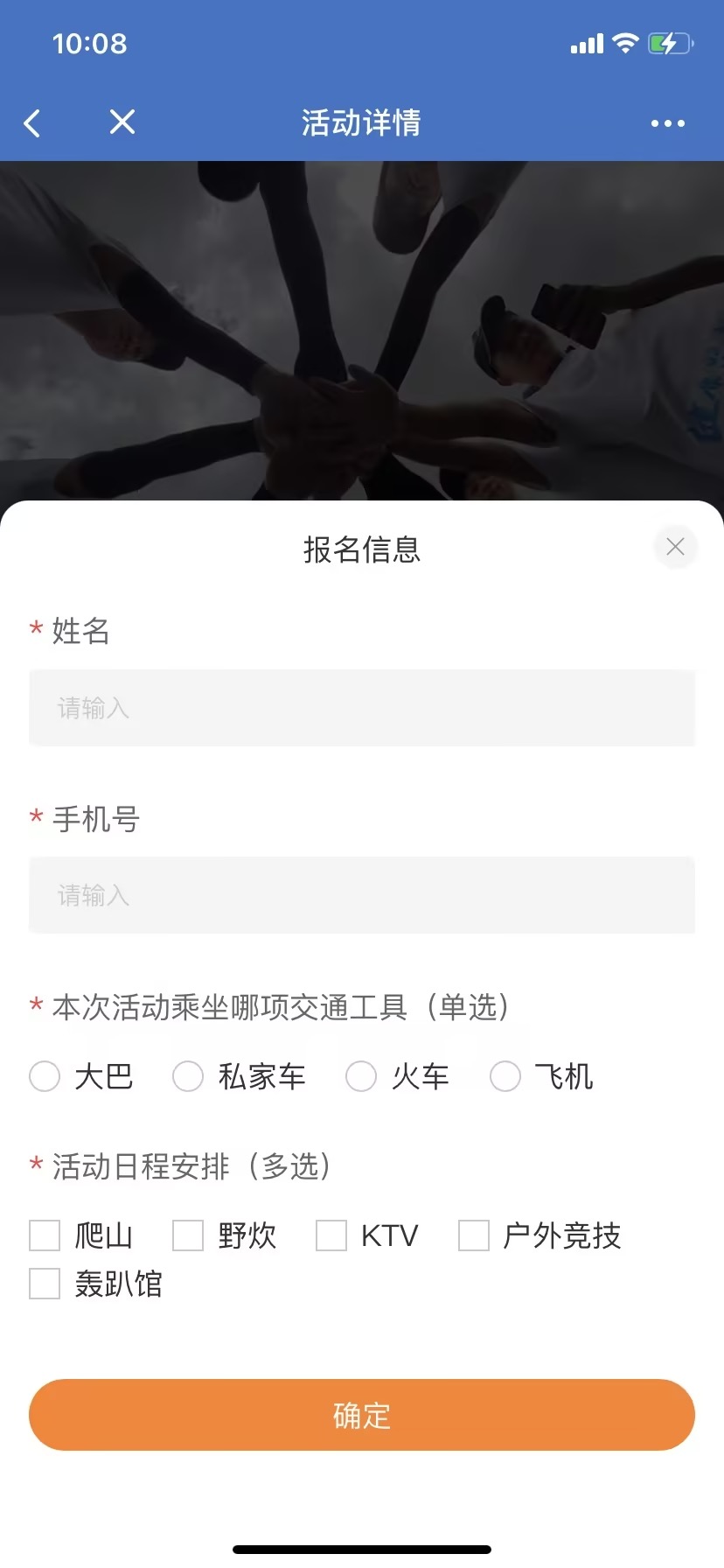Focus the 姓名 input field
724x1568 pixels.
(362, 708)
